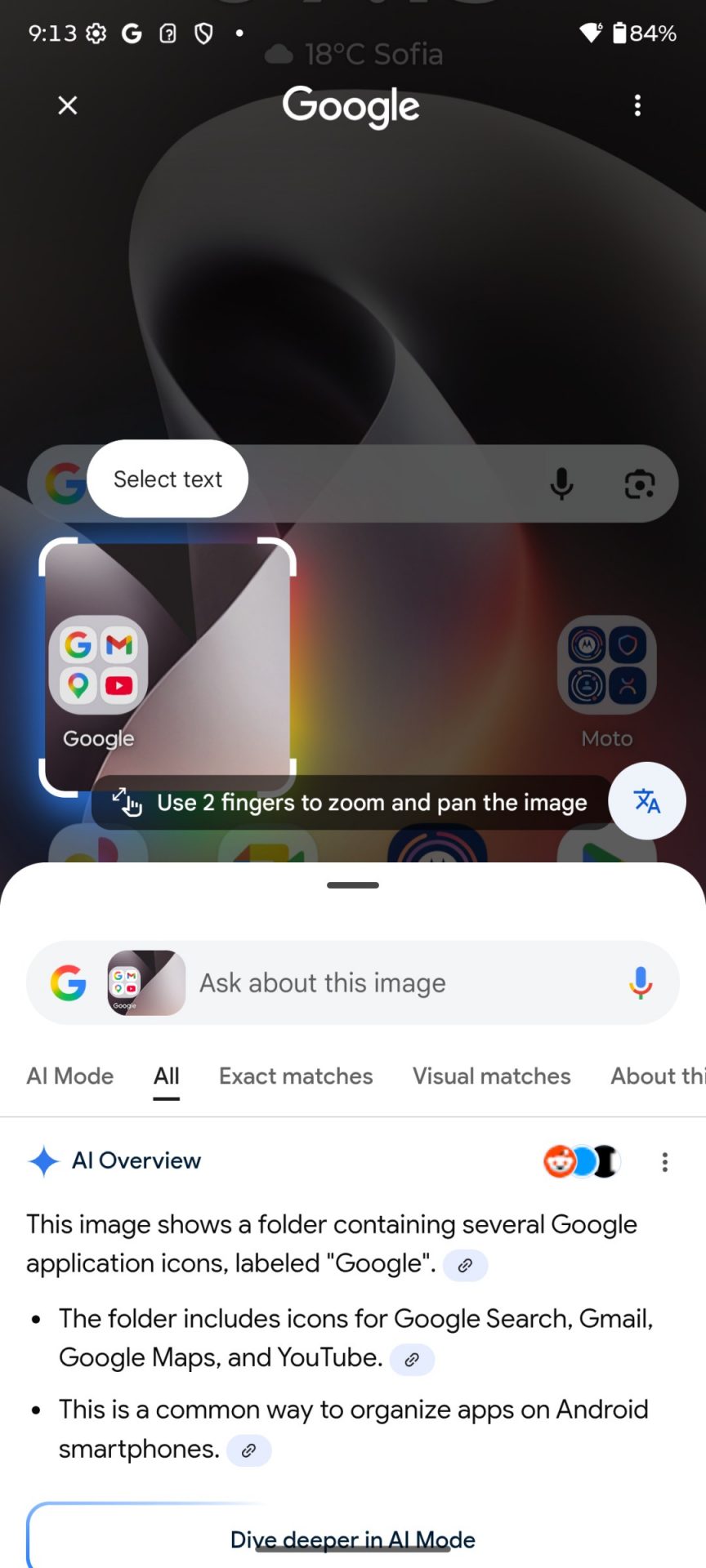Open the AI Overview options menu
The image size is (706, 1568).
(x=665, y=1162)
